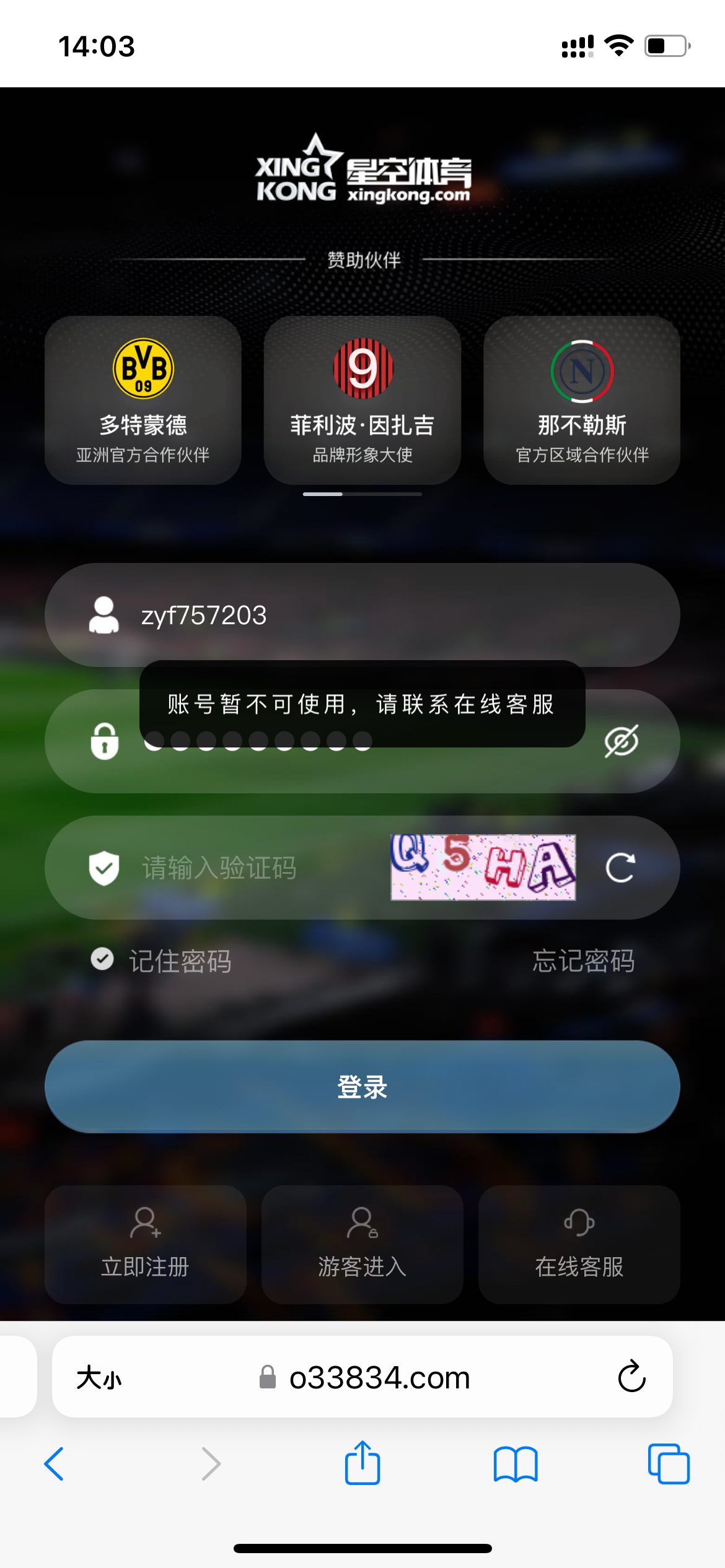Click the password lock icon
The width and height of the screenshot is (725, 1568).
(104, 741)
